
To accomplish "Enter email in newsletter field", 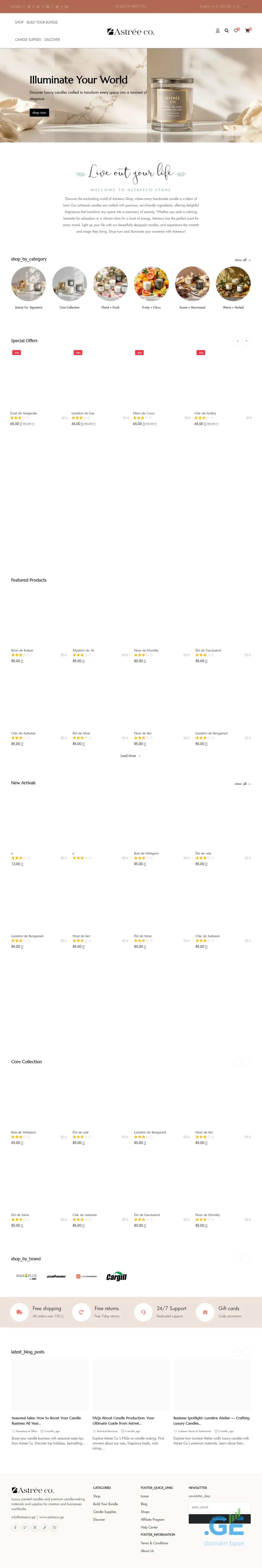I will [x=219, y=1507].
